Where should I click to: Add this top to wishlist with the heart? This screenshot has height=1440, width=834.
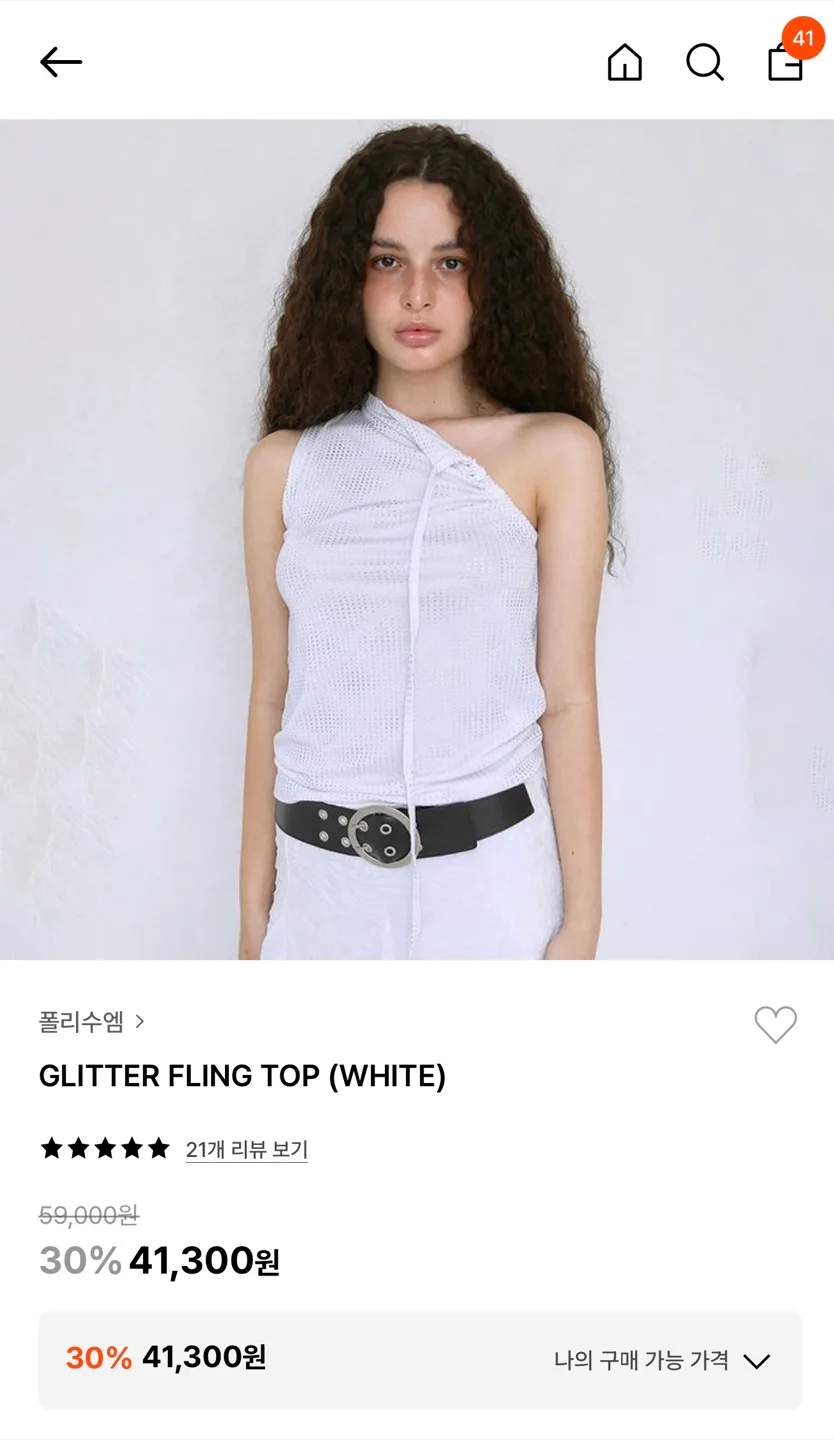775,1025
